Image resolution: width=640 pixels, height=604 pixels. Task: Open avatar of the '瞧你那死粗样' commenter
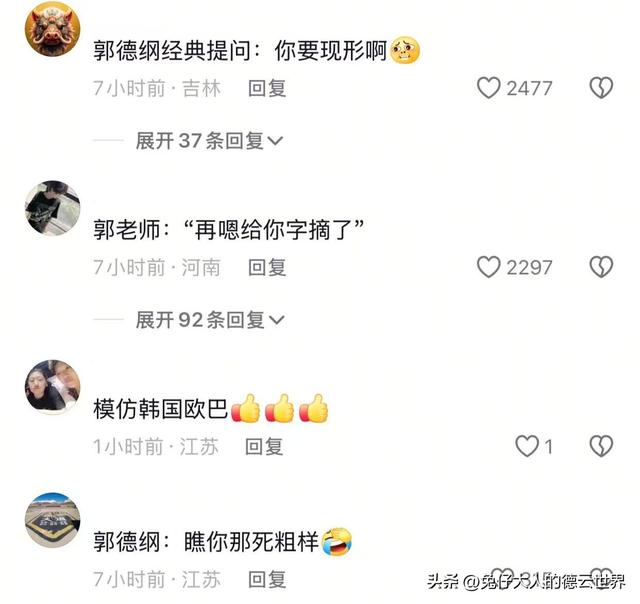52,520
